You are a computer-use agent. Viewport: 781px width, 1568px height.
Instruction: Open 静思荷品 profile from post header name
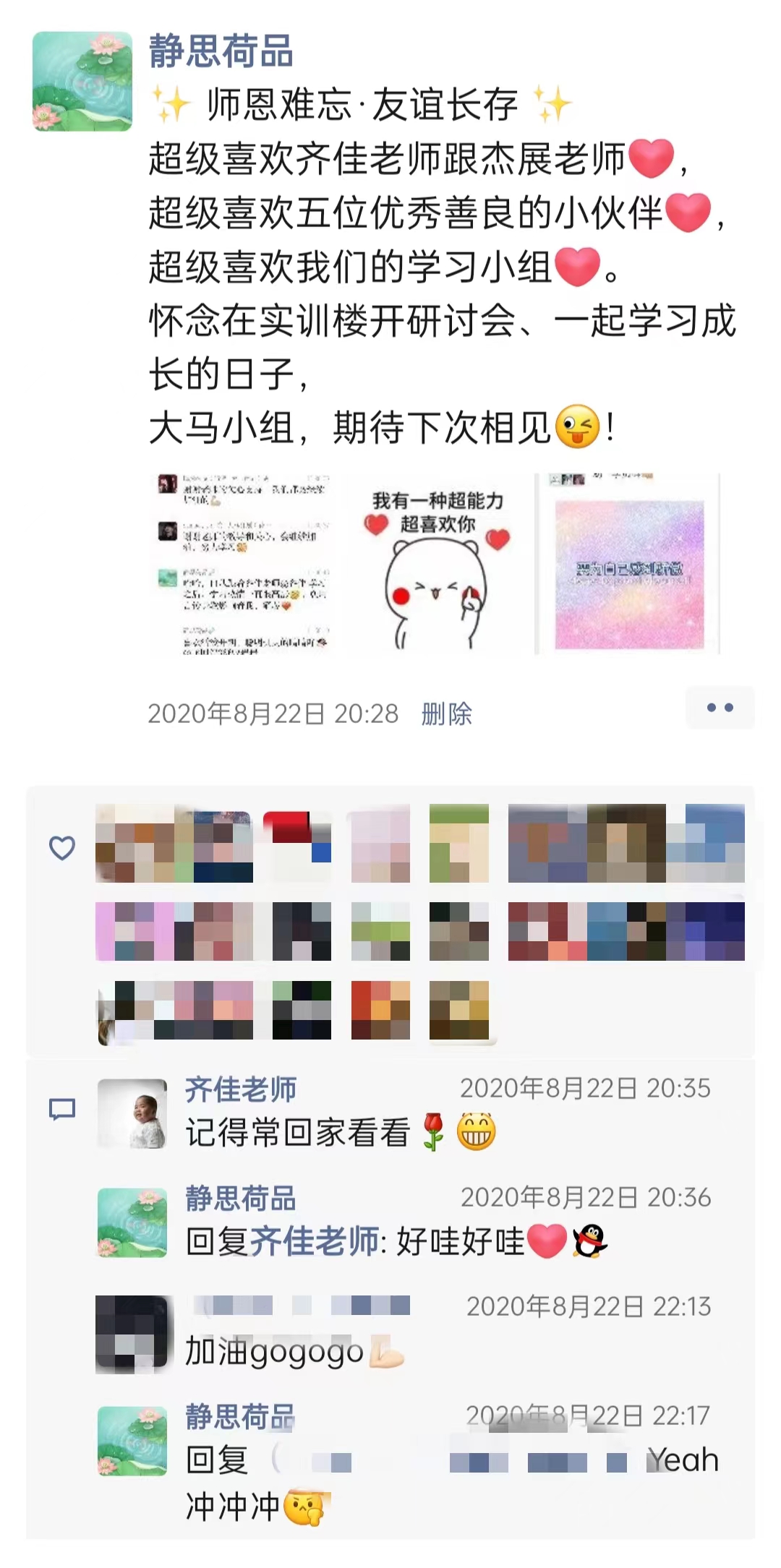[x=221, y=52]
